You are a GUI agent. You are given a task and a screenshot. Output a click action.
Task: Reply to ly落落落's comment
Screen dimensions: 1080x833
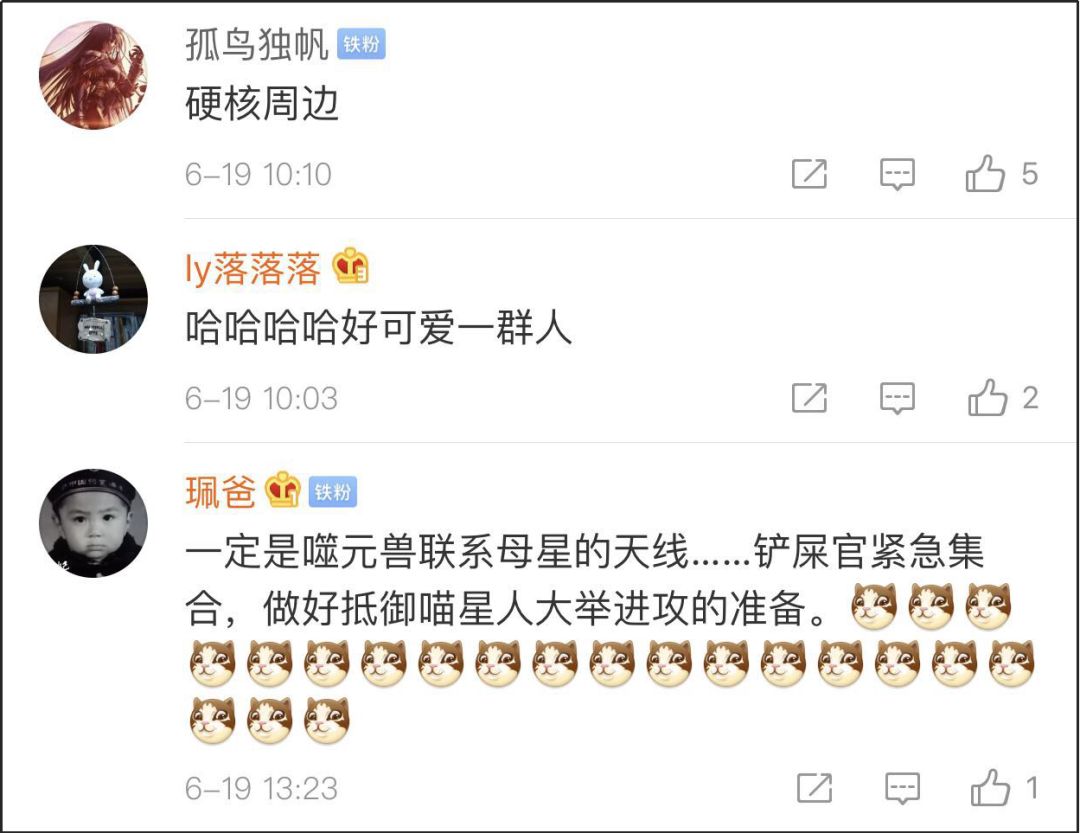point(897,398)
